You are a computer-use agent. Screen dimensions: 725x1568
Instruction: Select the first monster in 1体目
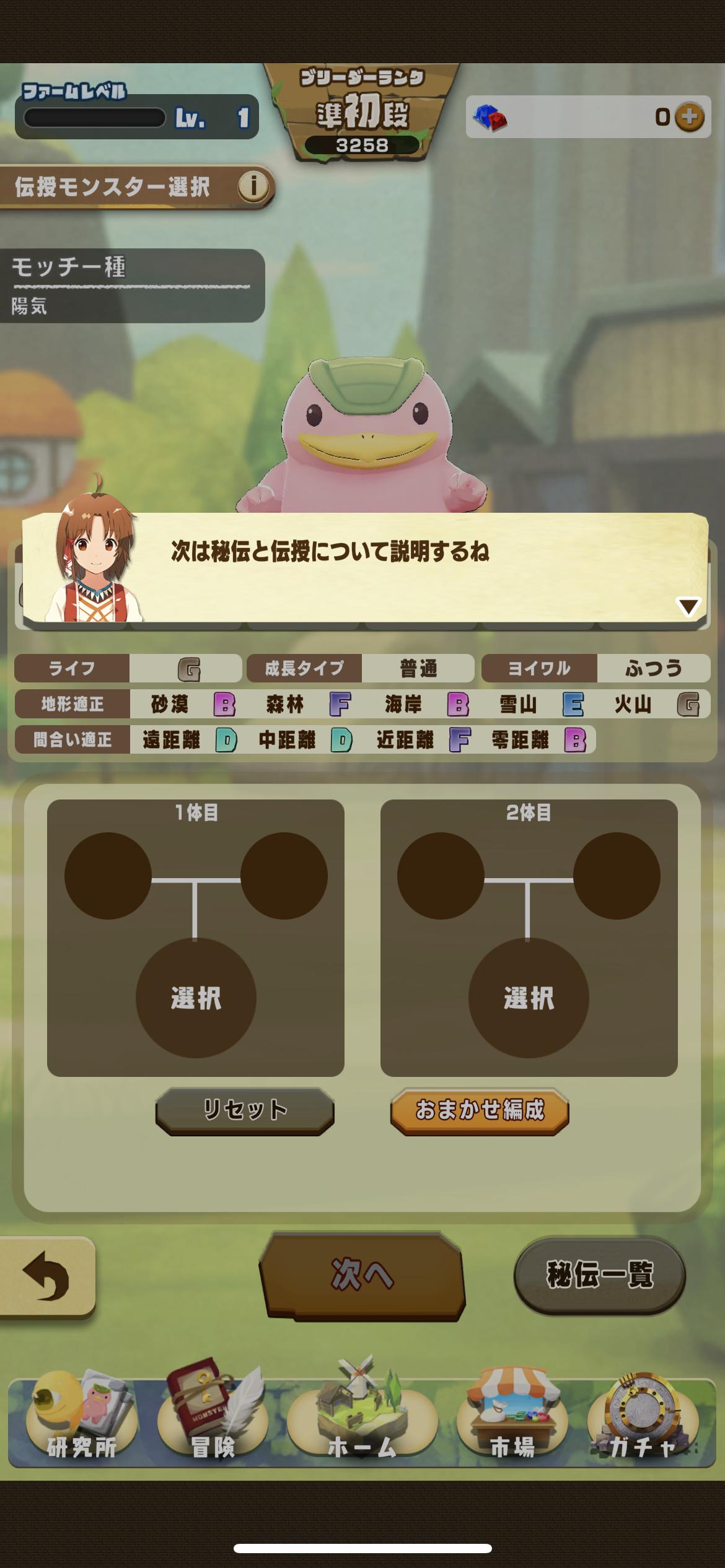pyautogui.click(x=196, y=998)
